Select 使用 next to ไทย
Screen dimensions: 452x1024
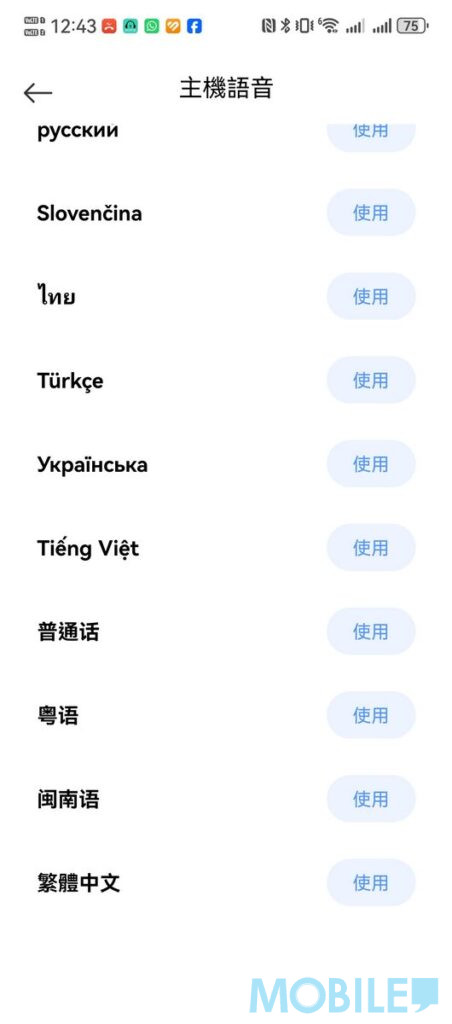(371, 296)
